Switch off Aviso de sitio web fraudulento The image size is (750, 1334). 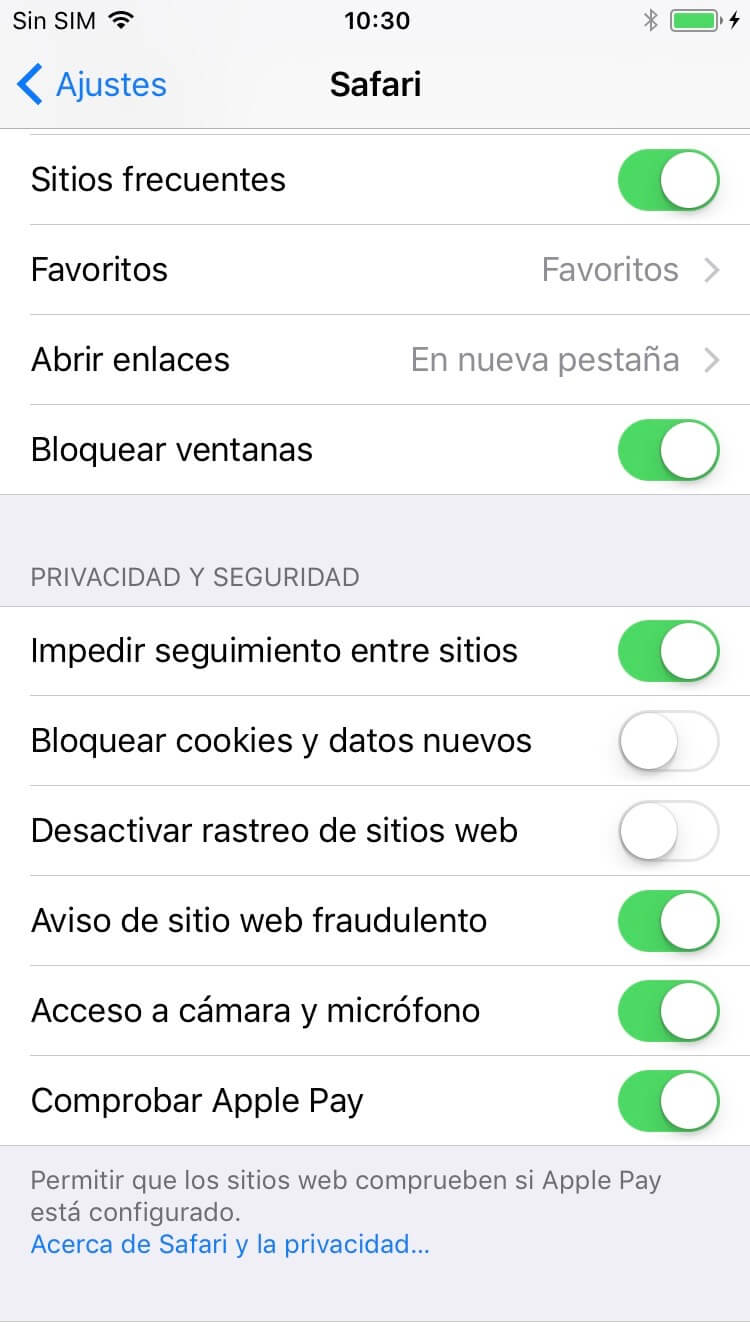(x=668, y=921)
